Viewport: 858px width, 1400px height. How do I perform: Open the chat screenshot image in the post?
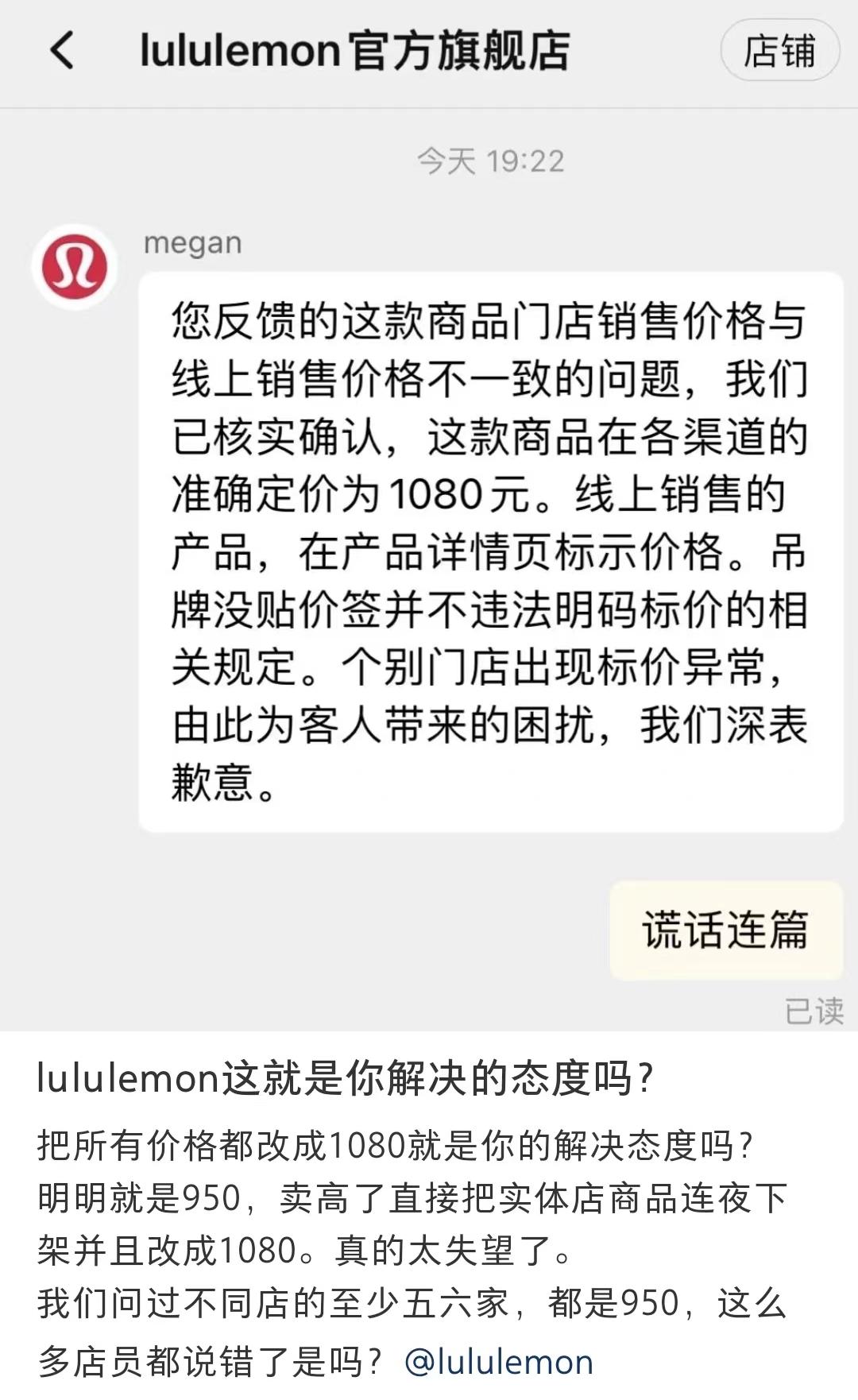[429, 516]
